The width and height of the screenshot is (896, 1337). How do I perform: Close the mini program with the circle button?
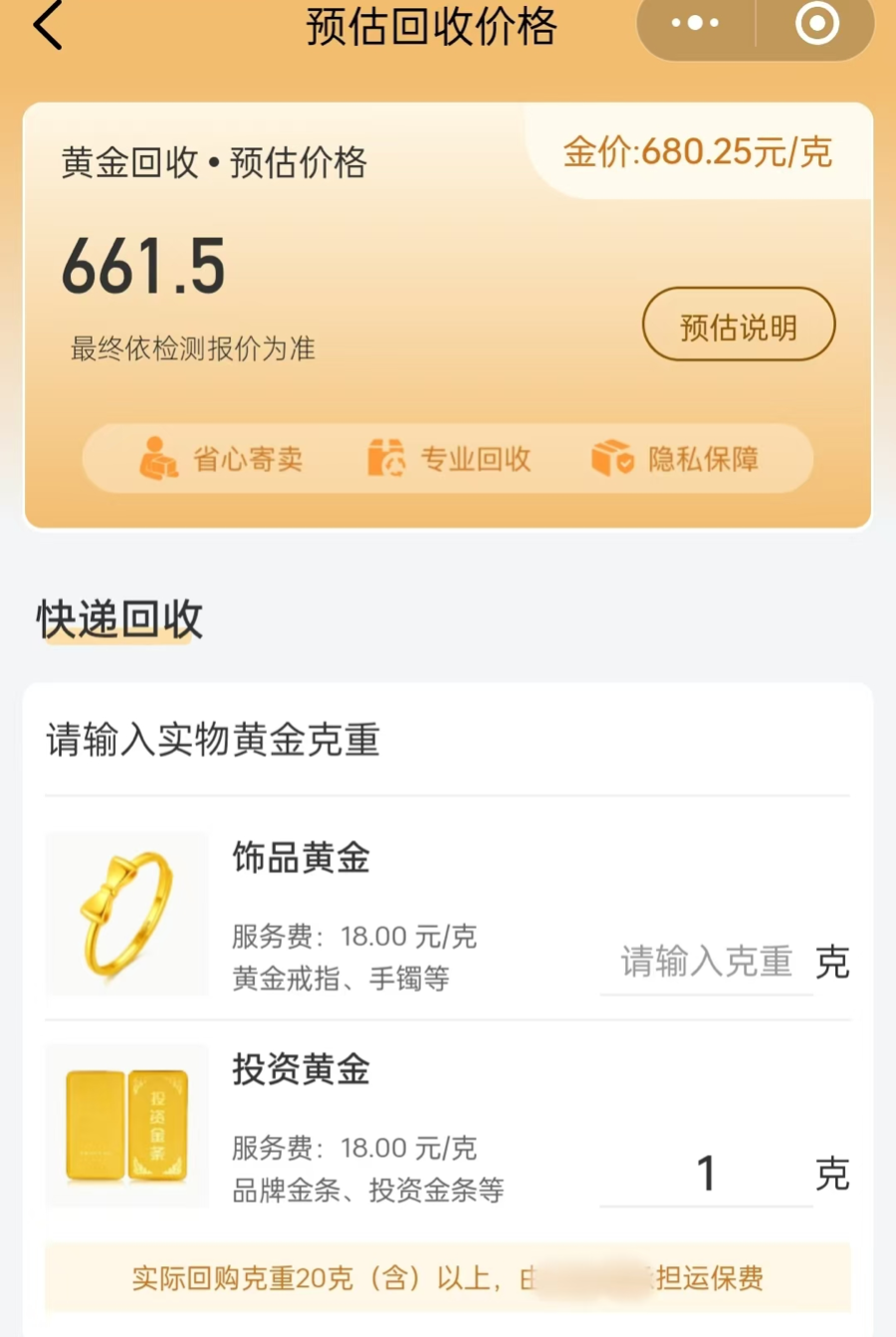click(x=816, y=24)
